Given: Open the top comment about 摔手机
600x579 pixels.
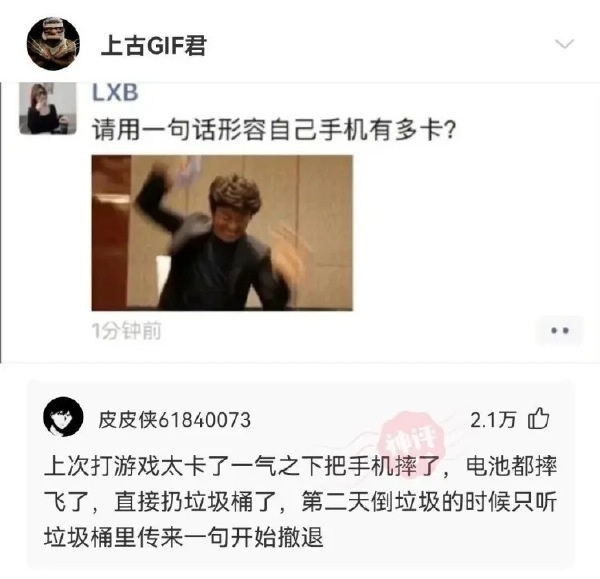Looking at the screenshot, I should [300, 502].
